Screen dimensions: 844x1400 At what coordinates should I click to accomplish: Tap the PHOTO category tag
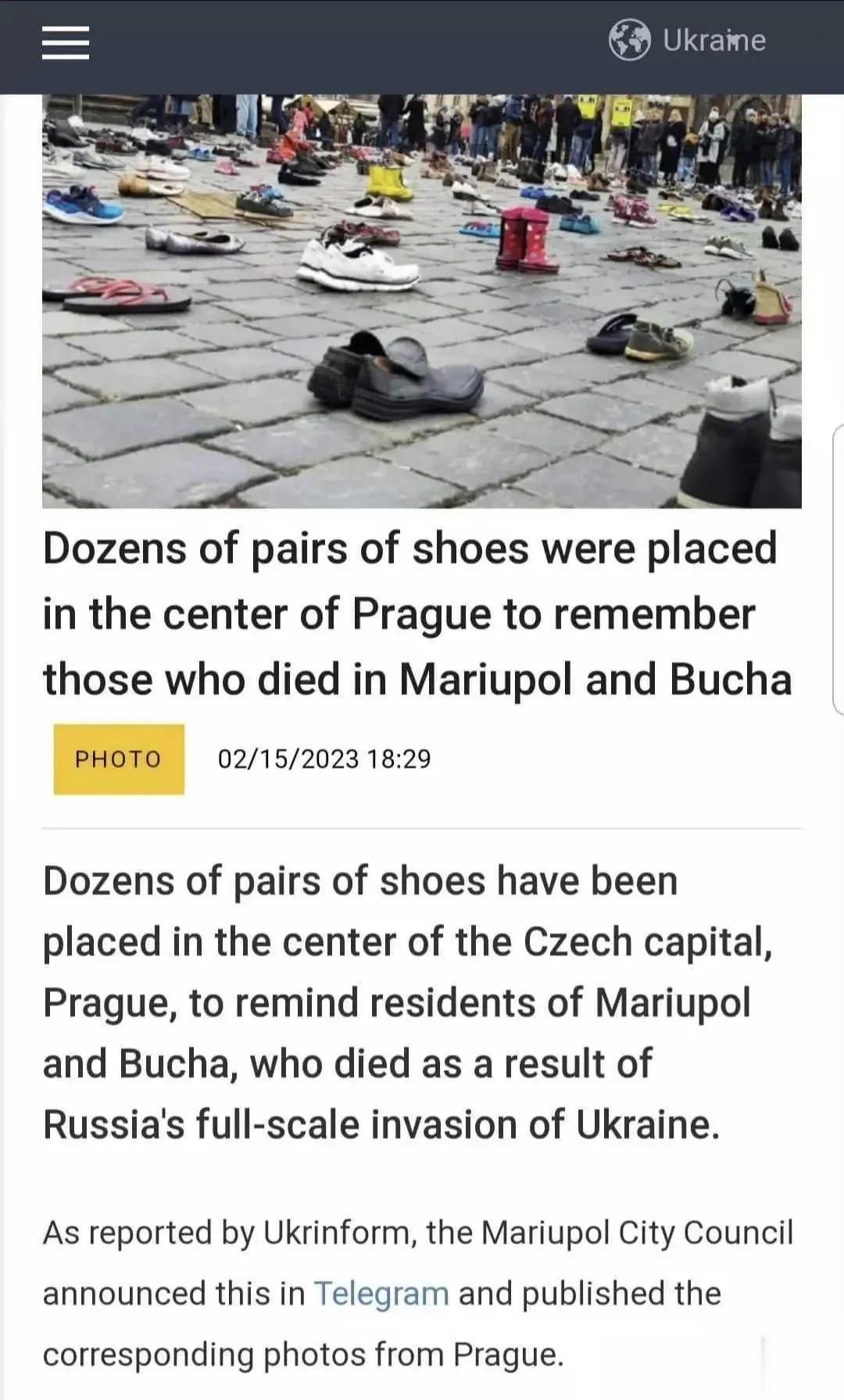119,759
